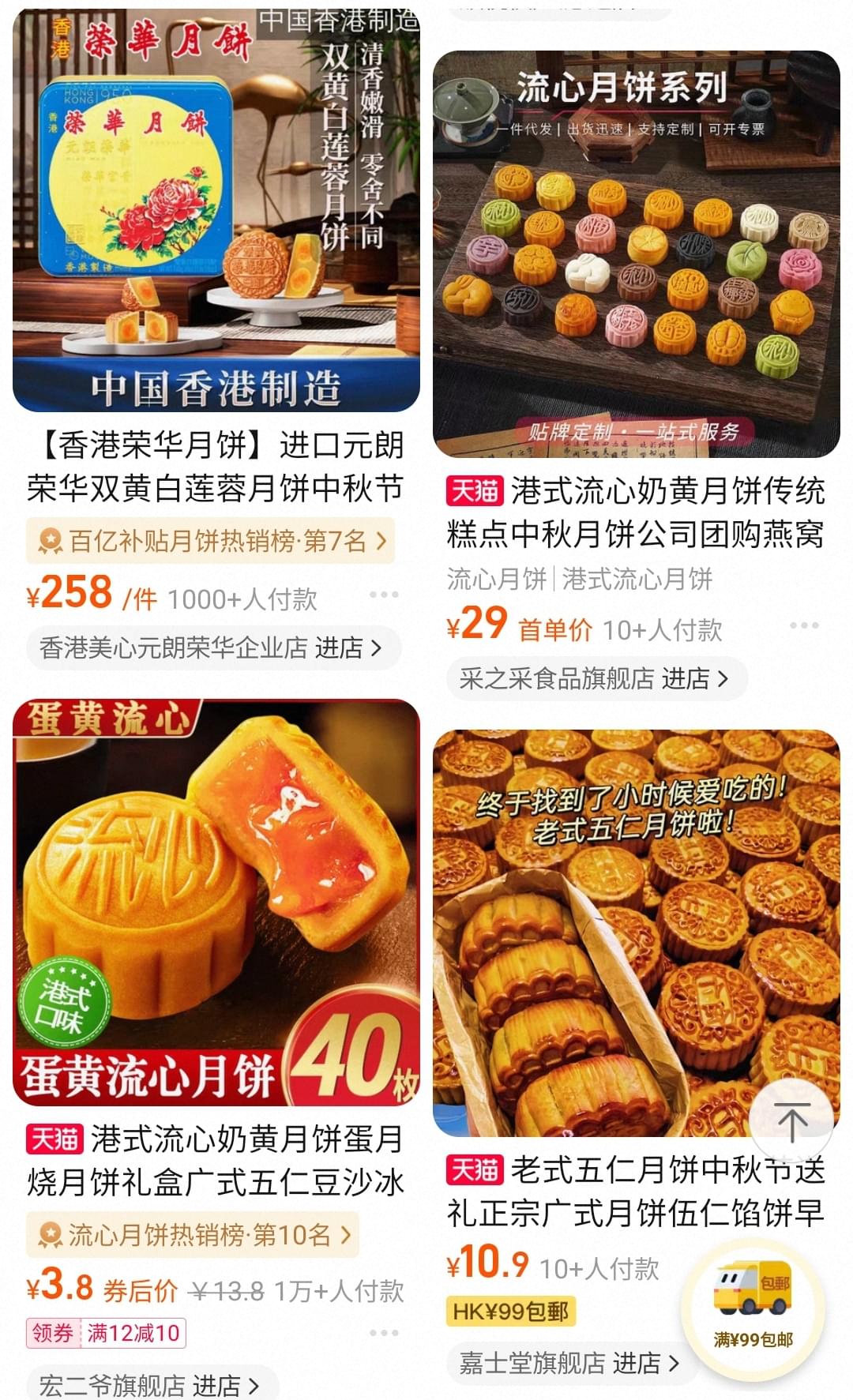Open more options for the ¥258 mooncake

pos(384,595)
